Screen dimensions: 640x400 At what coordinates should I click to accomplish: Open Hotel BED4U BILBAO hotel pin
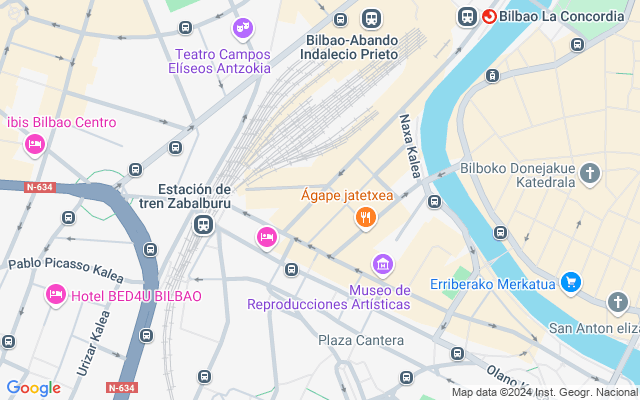coord(56,295)
